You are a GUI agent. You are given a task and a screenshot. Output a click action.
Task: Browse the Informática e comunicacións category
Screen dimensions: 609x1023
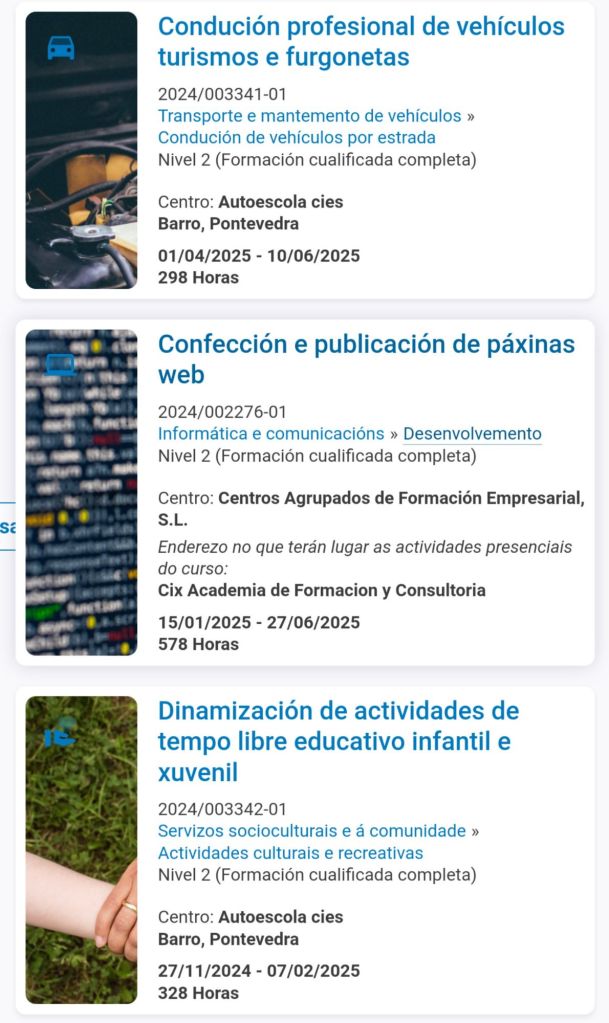coord(271,434)
